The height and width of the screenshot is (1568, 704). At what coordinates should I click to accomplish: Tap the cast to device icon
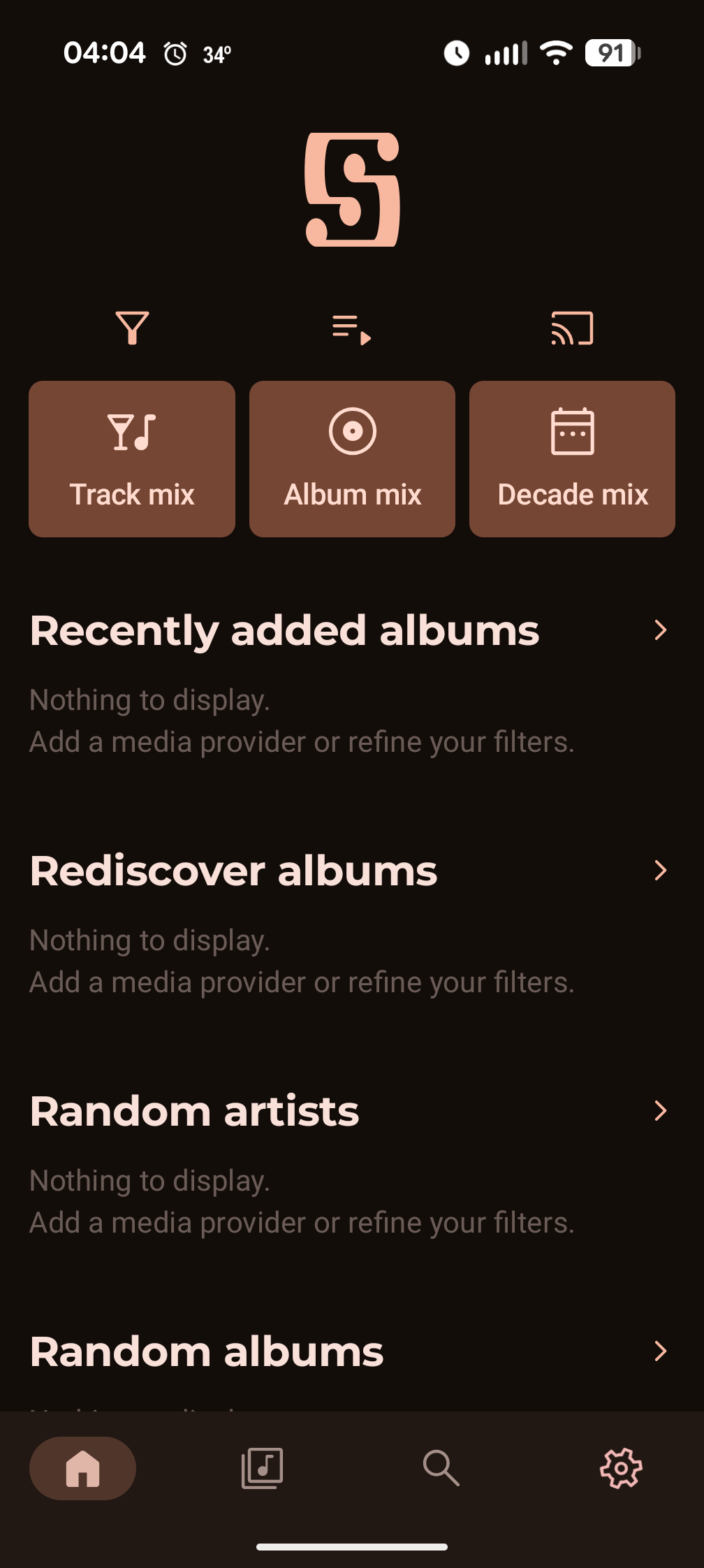(572, 328)
